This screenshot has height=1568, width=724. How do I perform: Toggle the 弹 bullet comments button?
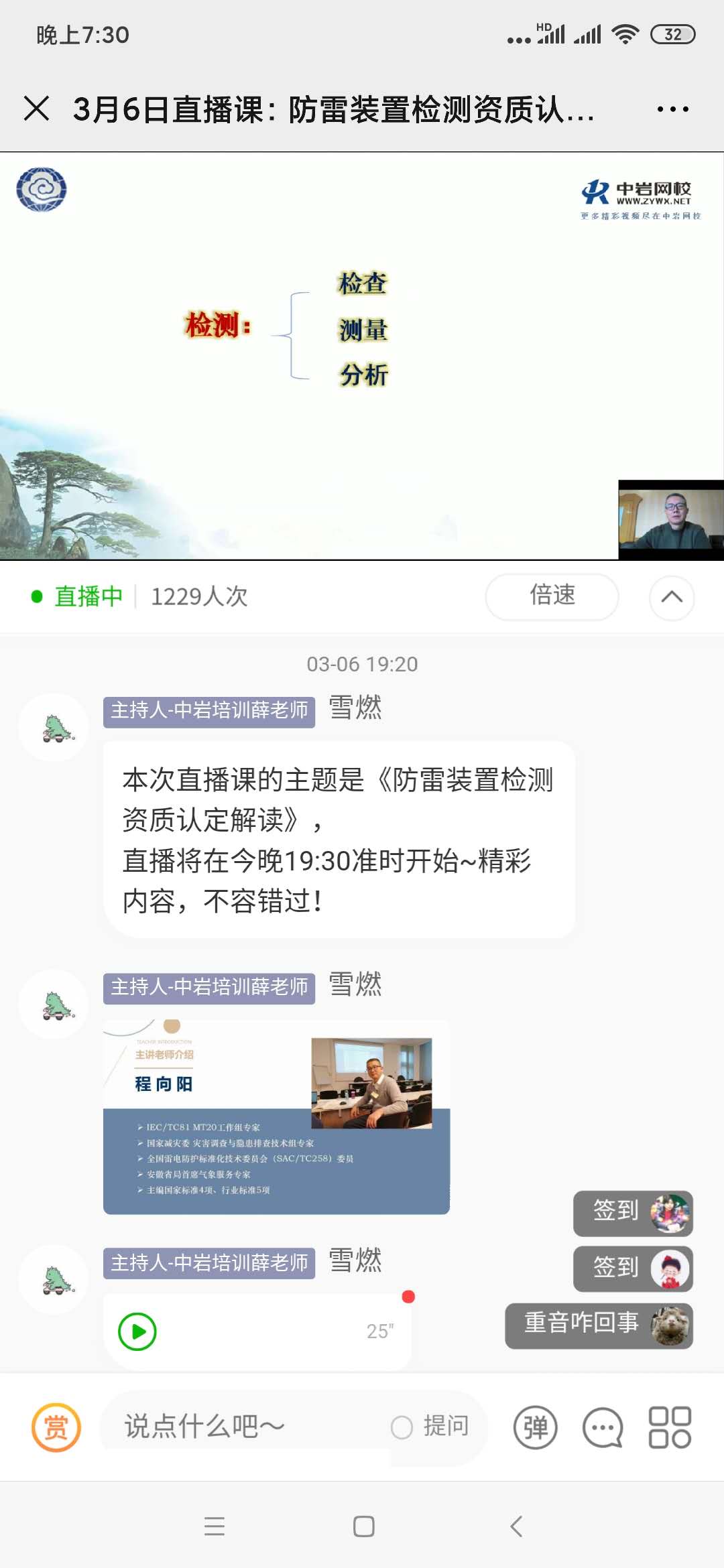pyautogui.click(x=535, y=1427)
